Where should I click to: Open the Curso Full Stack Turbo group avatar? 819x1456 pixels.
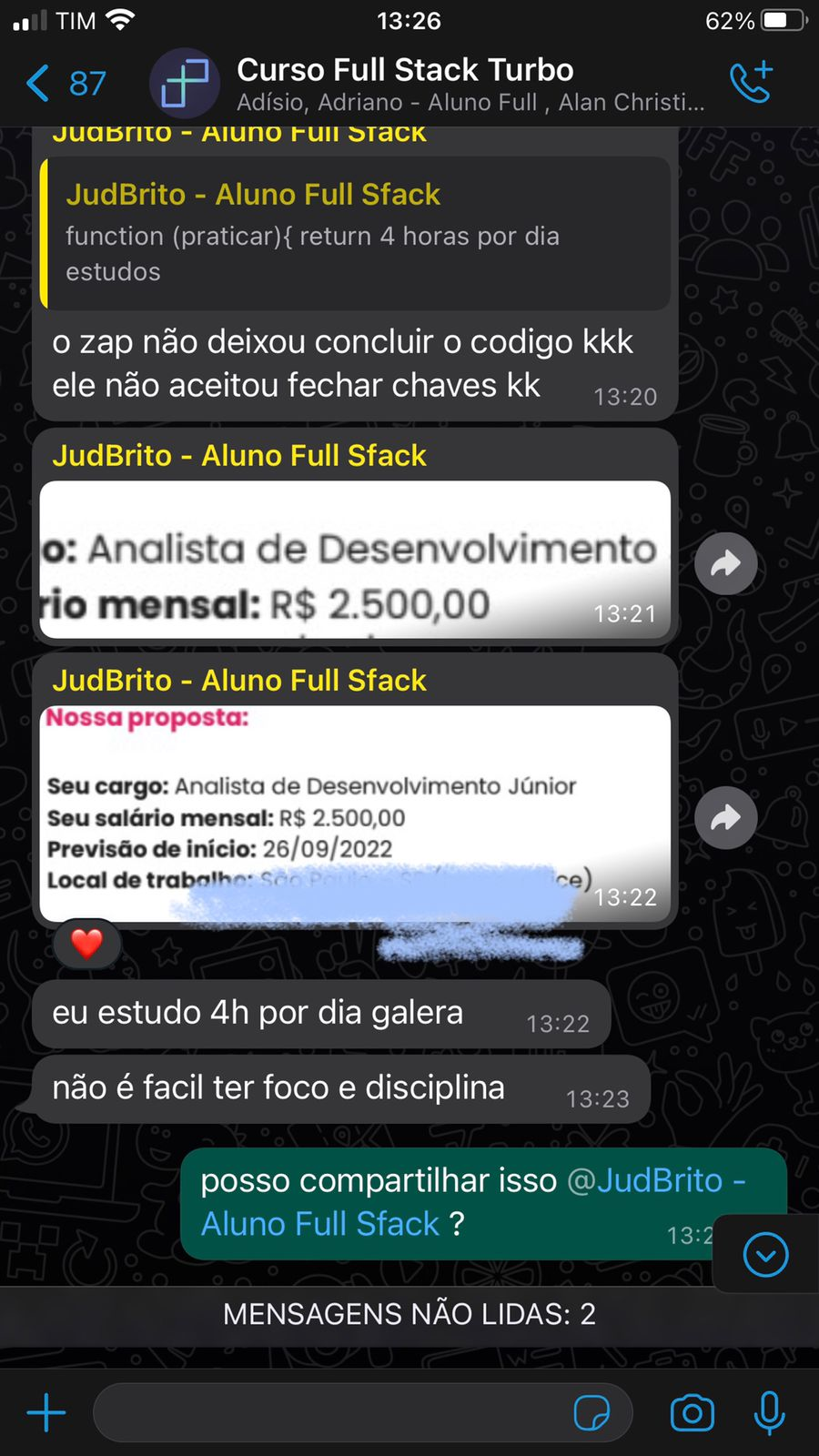click(x=185, y=83)
